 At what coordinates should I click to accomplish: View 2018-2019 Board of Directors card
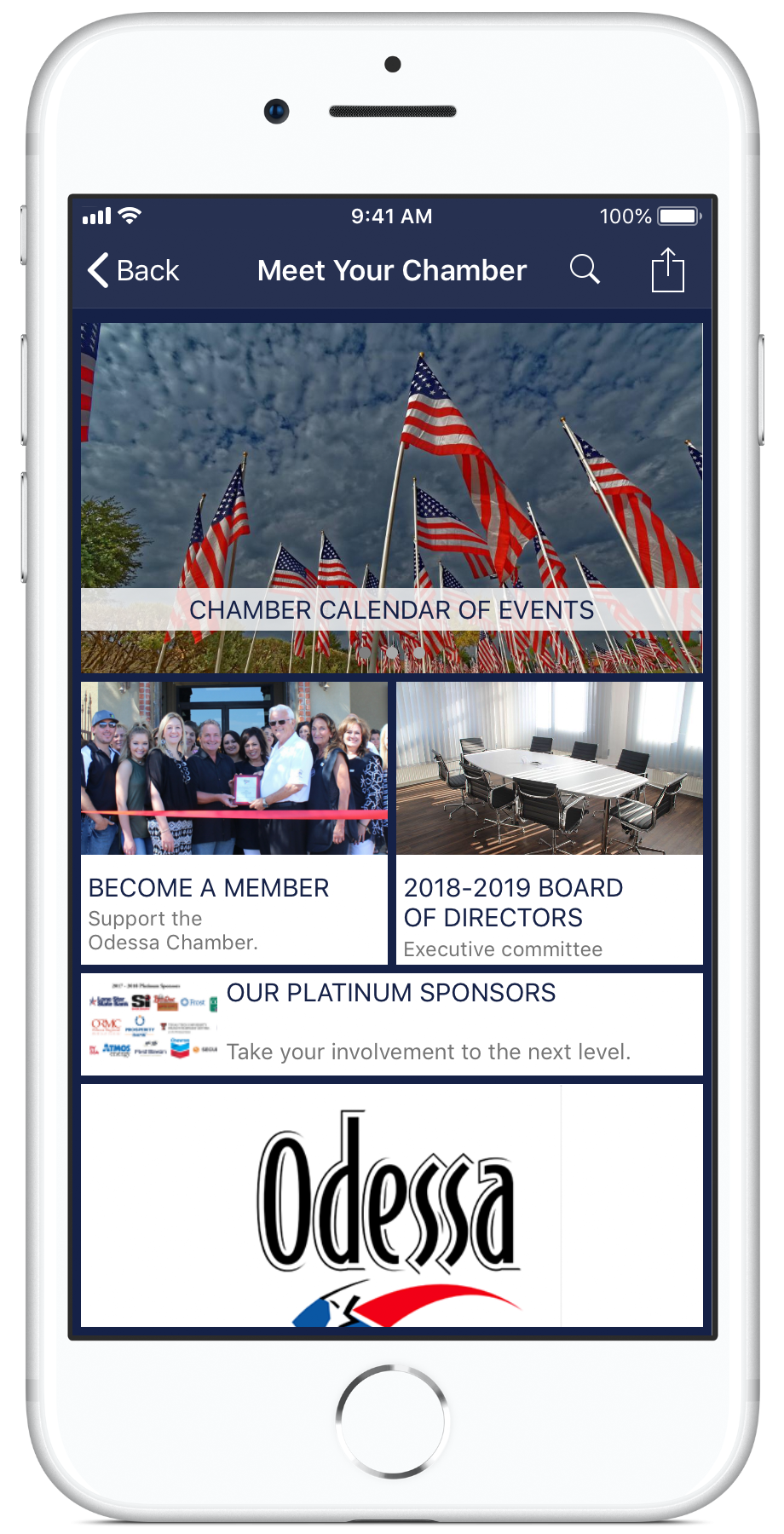(x=550, y=823)
